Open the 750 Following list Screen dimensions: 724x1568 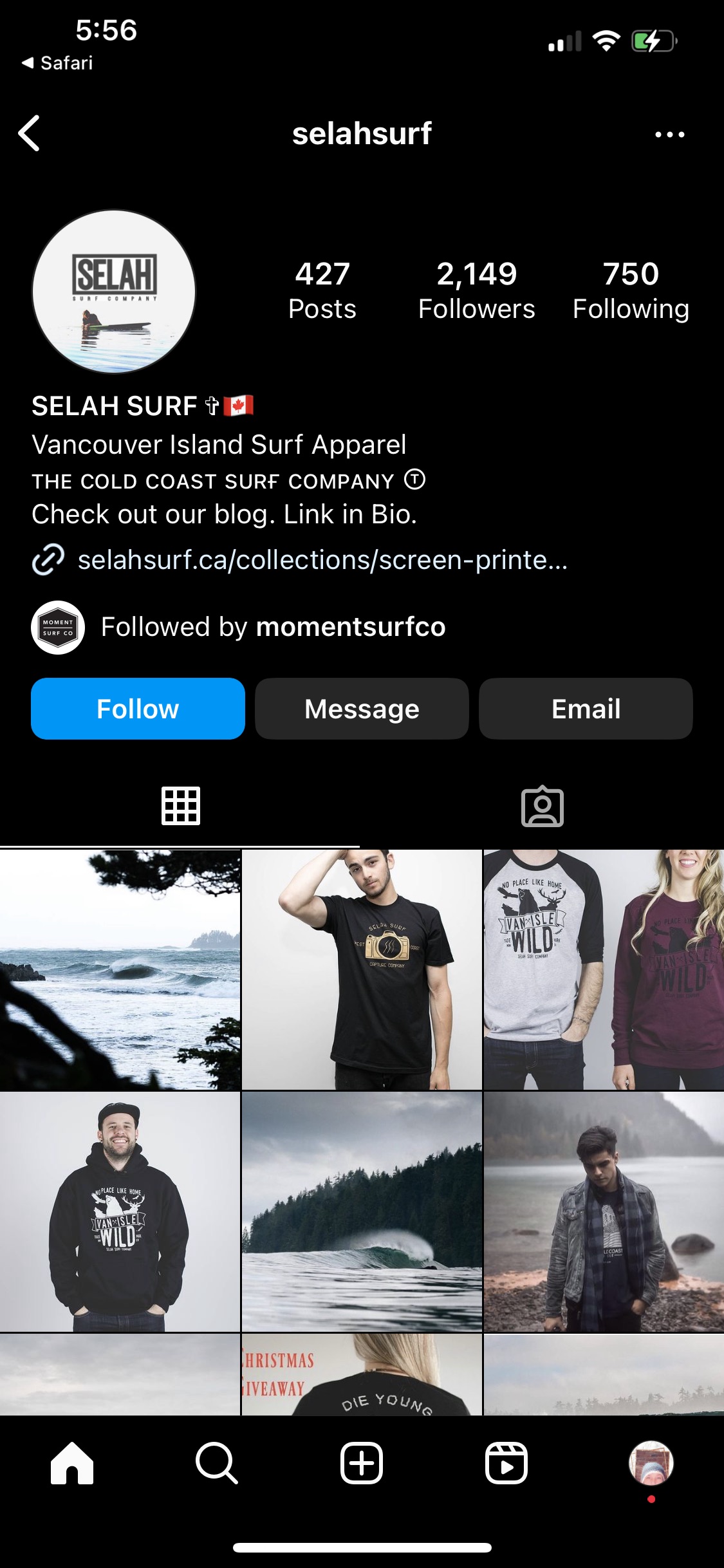click(x=631, y=290)
